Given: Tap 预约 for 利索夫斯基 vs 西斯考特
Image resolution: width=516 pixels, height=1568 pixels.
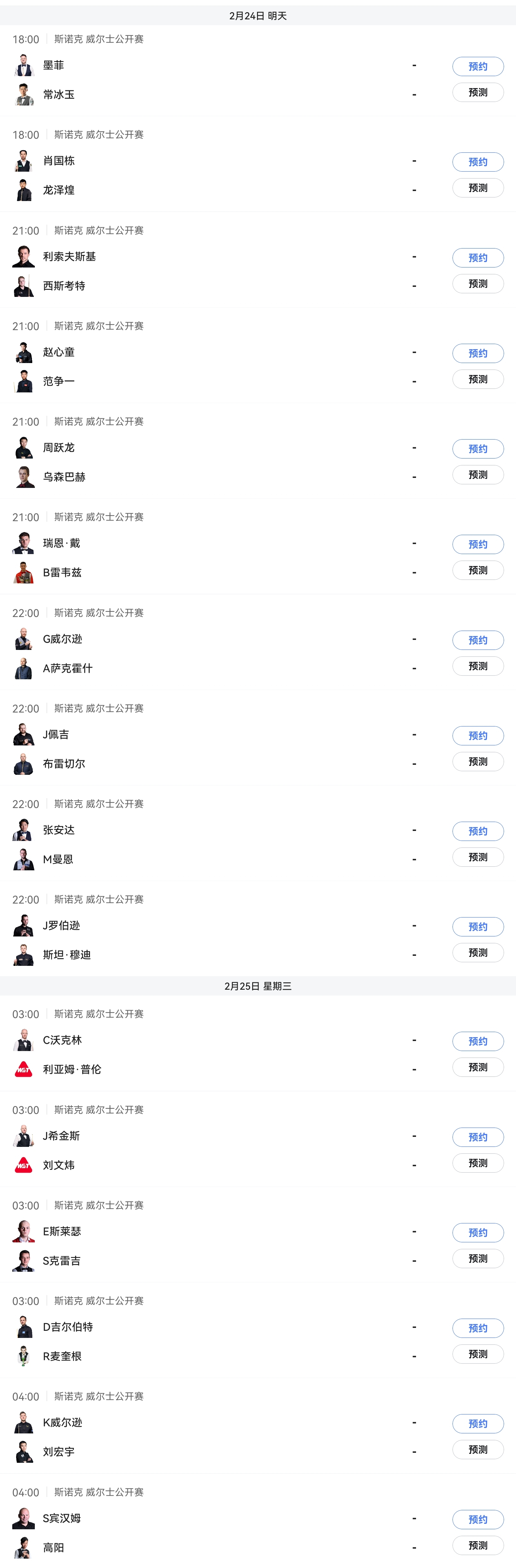Looking at the screenshot, I should point(478,258).
